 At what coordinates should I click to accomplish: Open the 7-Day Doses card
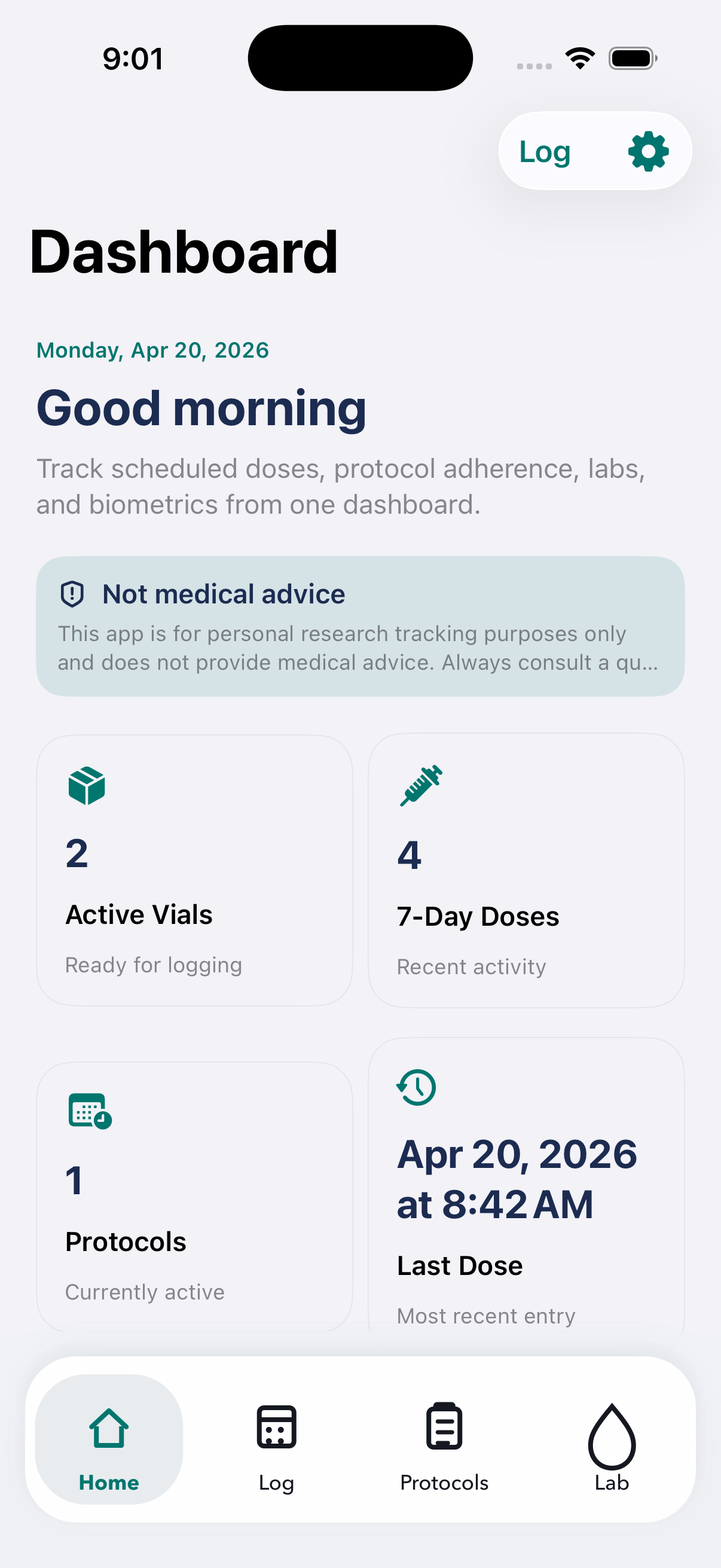[x=526, y=871]
